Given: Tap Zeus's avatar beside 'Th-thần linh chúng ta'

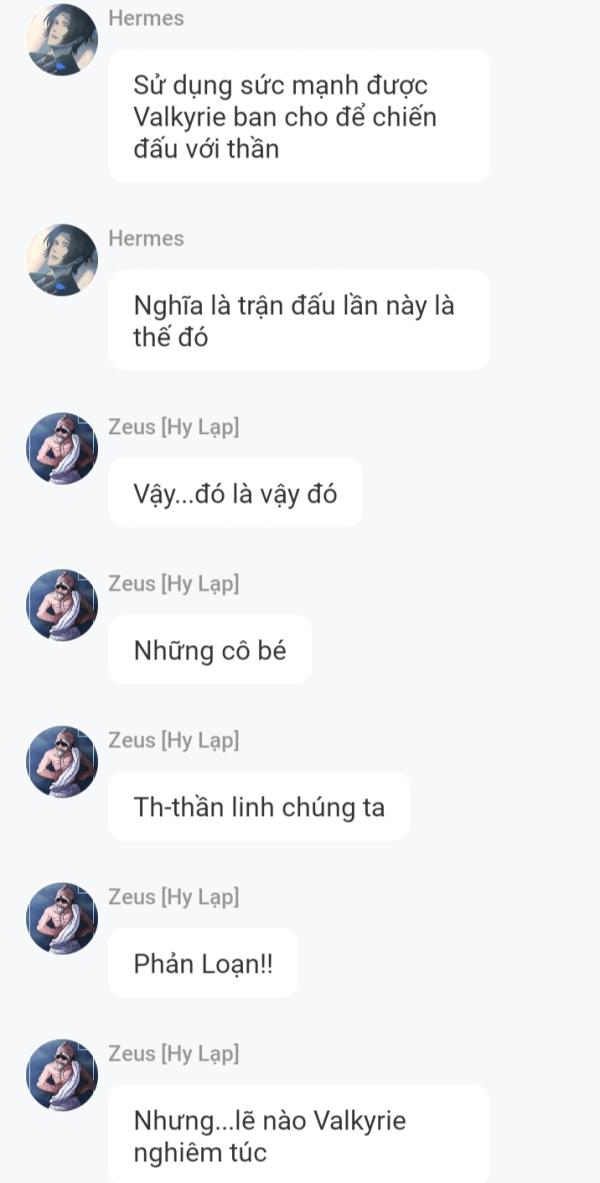Looking at the screenshot, I should point(62,762).
